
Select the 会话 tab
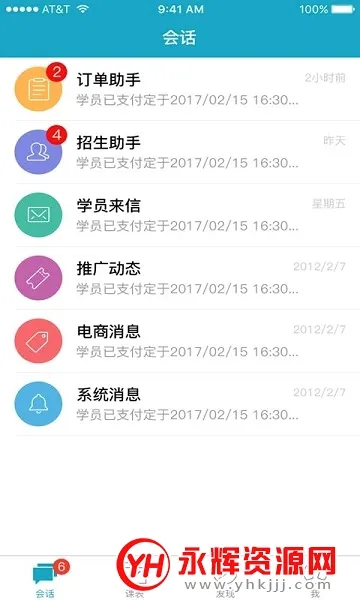45,578
